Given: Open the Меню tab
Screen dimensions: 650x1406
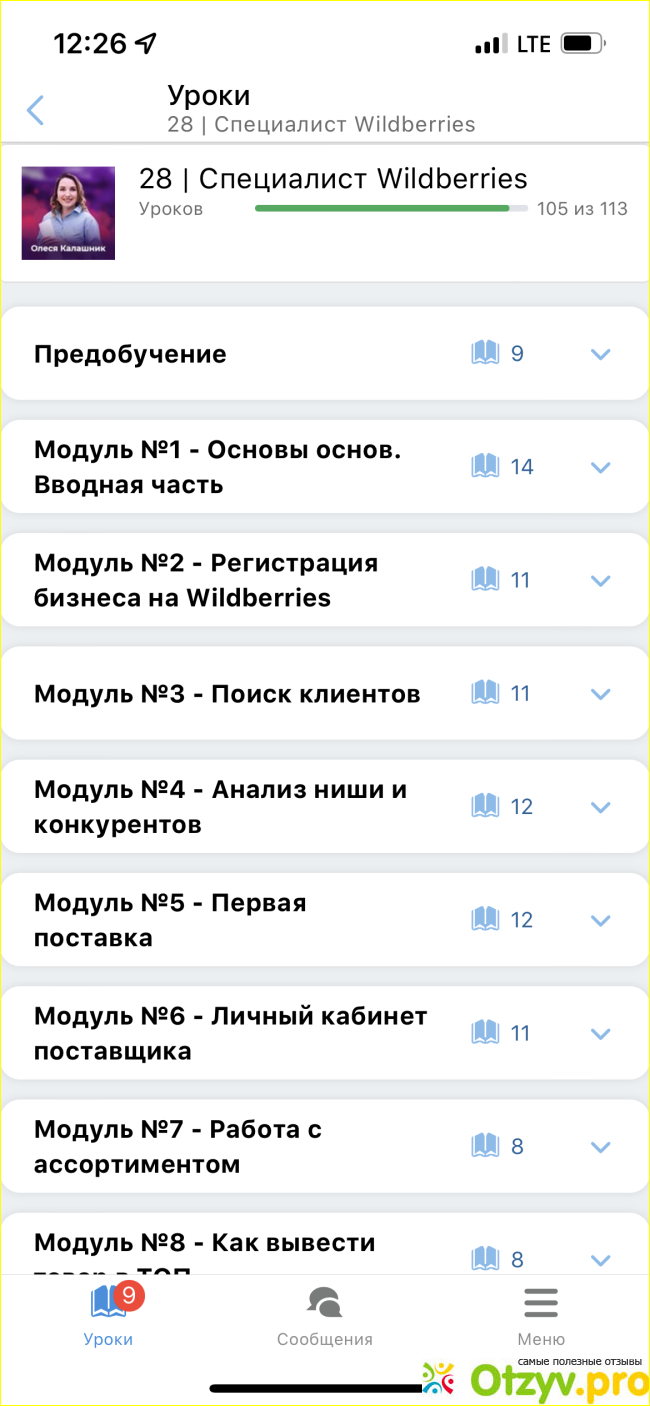Looking at the screenshot, I should tap(540, 1317).
